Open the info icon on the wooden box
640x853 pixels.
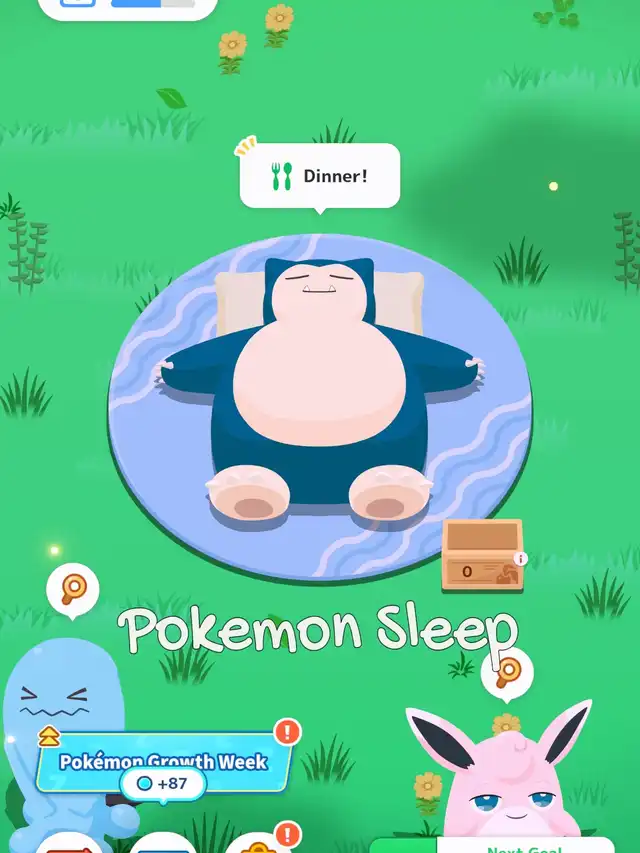point(521,559)
